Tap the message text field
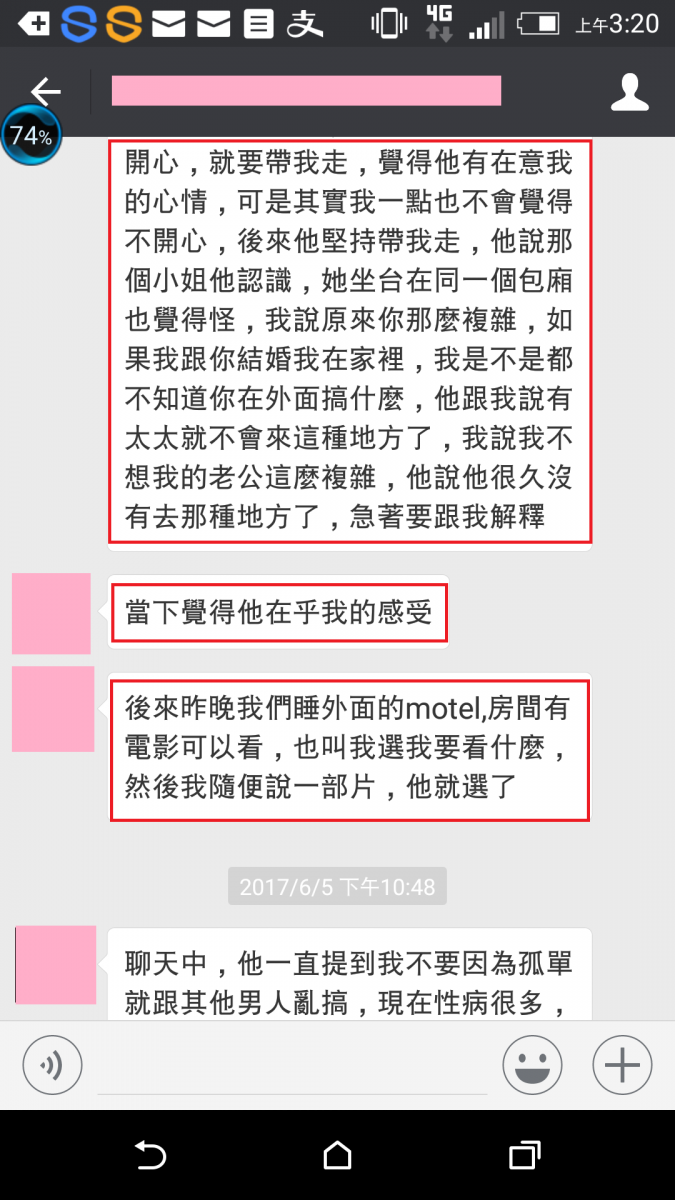Image resolution: width=675 pixels, height=1200 pixels. click(292, 1066)
